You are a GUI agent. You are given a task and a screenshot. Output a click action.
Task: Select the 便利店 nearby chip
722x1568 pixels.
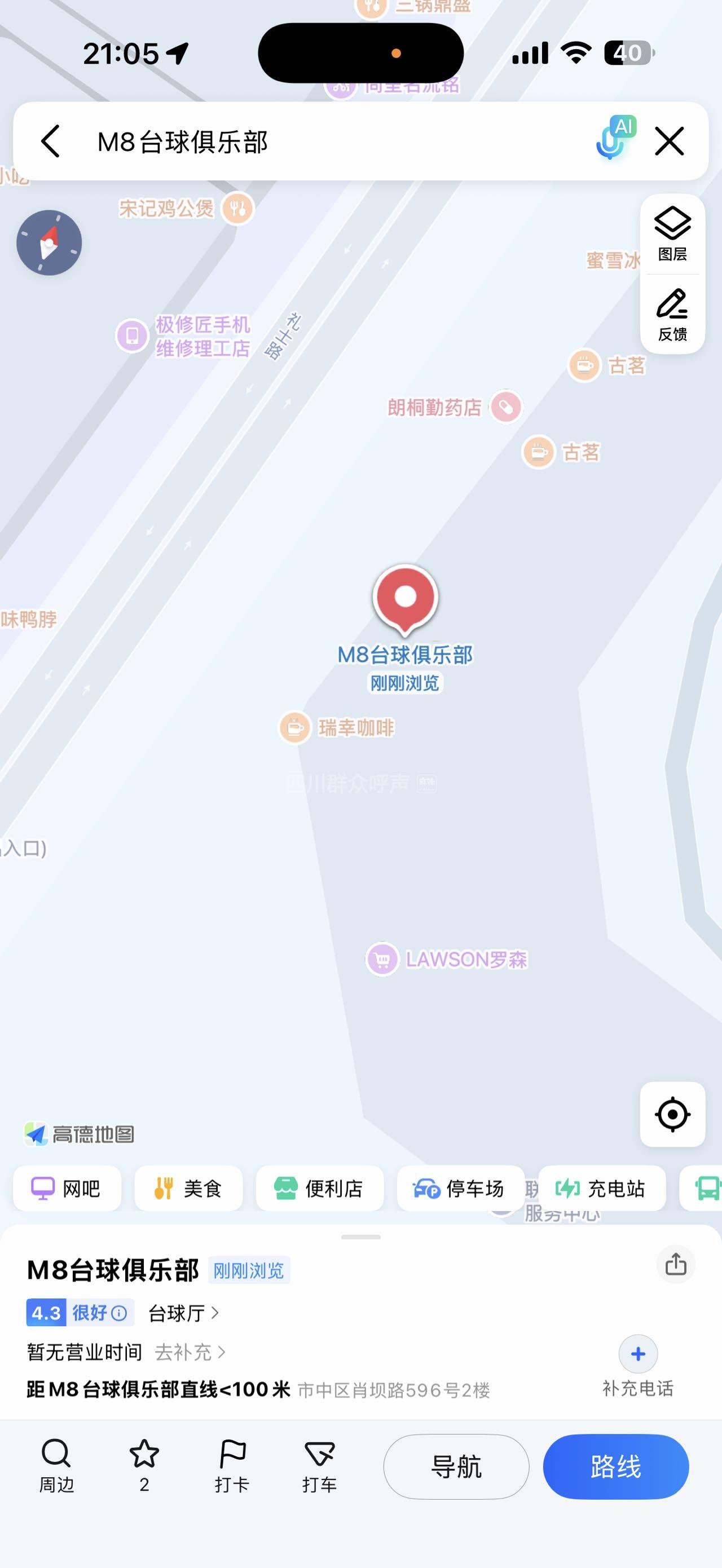320,1187
